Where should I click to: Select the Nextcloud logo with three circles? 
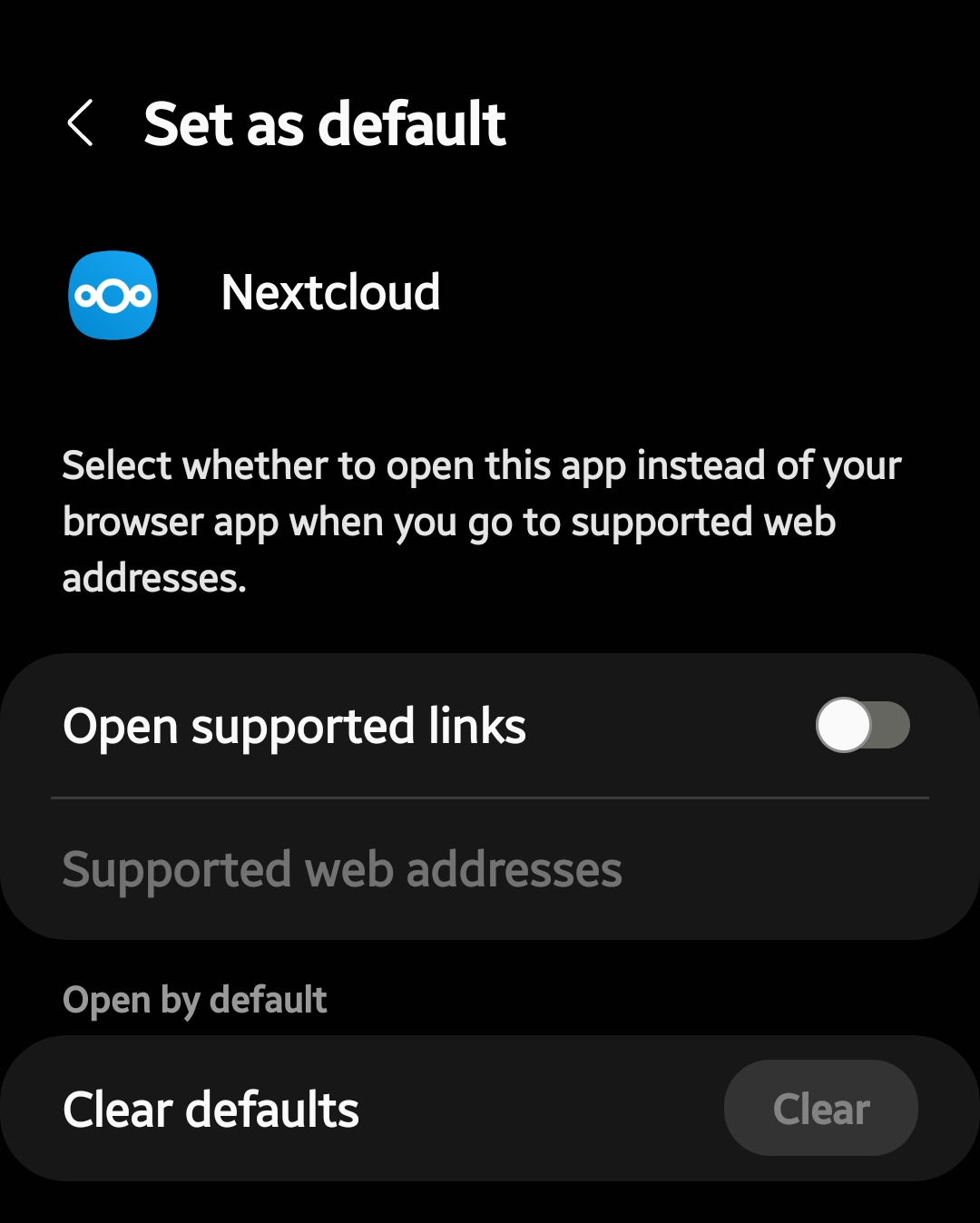tap(112, 295)
